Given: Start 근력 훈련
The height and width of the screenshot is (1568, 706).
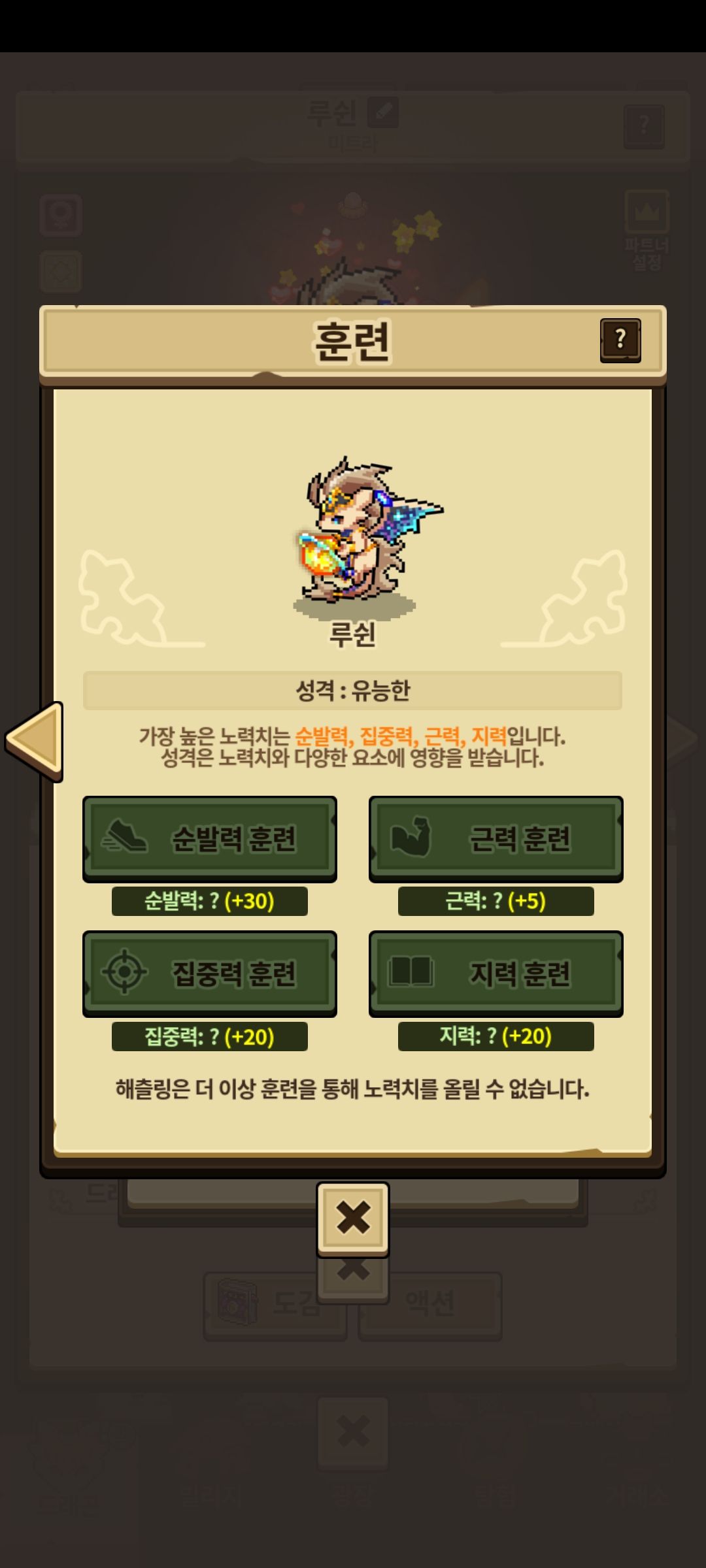Looking at the screenshot, I should (x=496, y=838).
